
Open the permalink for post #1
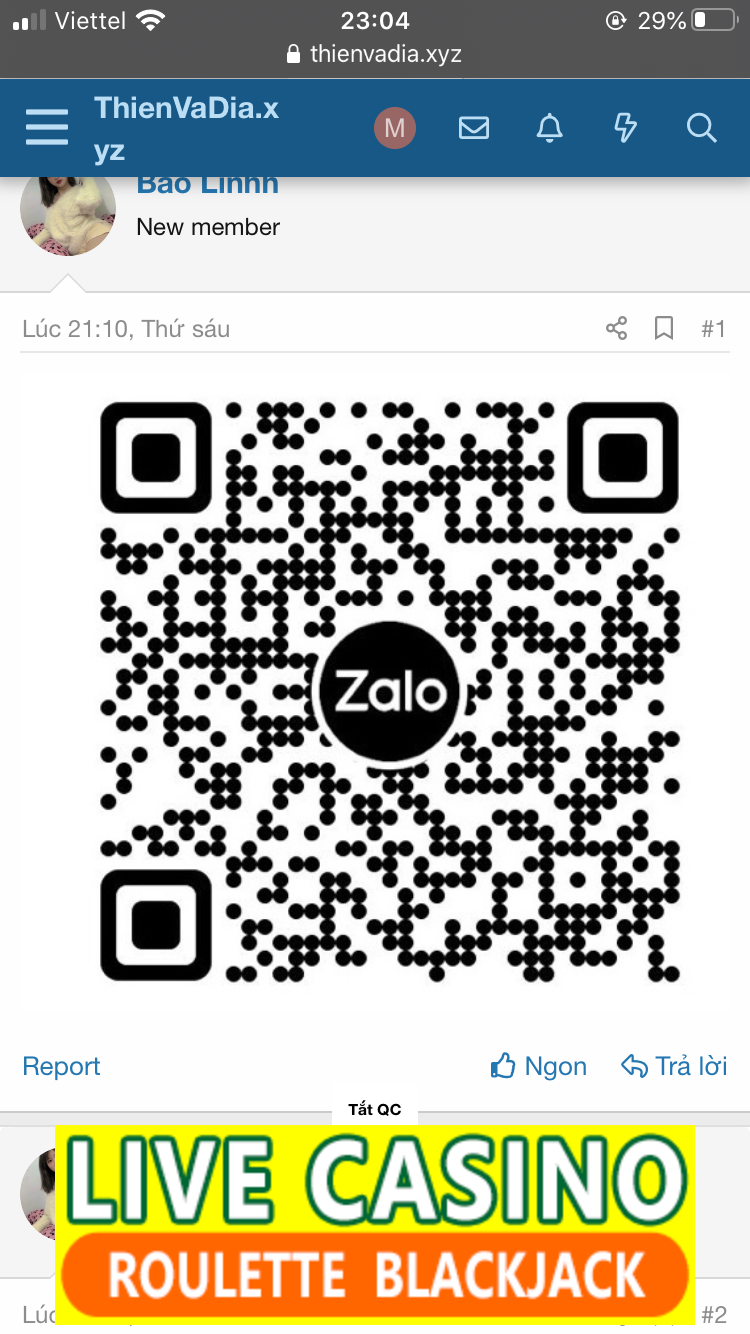click(713, 328)
